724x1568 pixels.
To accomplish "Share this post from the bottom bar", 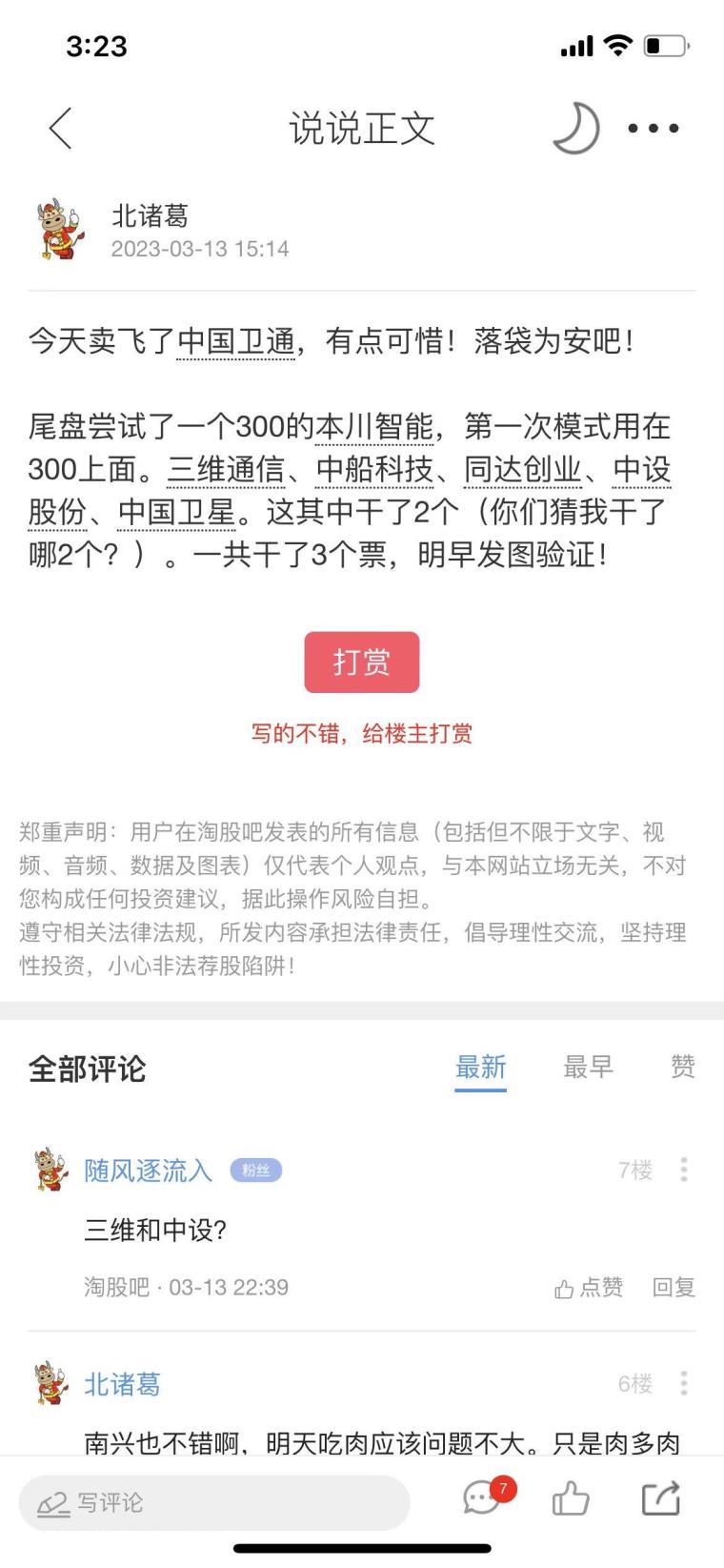I will (x=660, y=1498).
